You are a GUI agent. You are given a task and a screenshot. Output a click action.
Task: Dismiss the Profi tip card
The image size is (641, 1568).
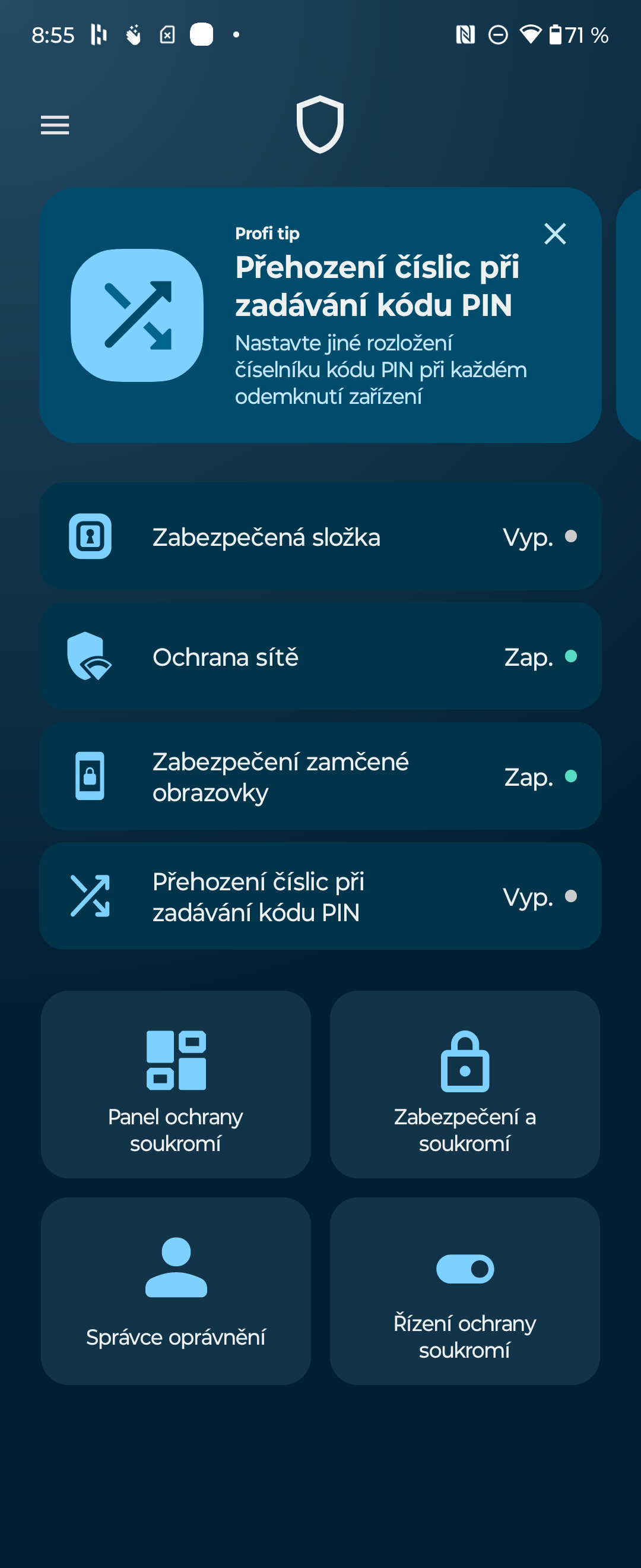coord(556,234)
